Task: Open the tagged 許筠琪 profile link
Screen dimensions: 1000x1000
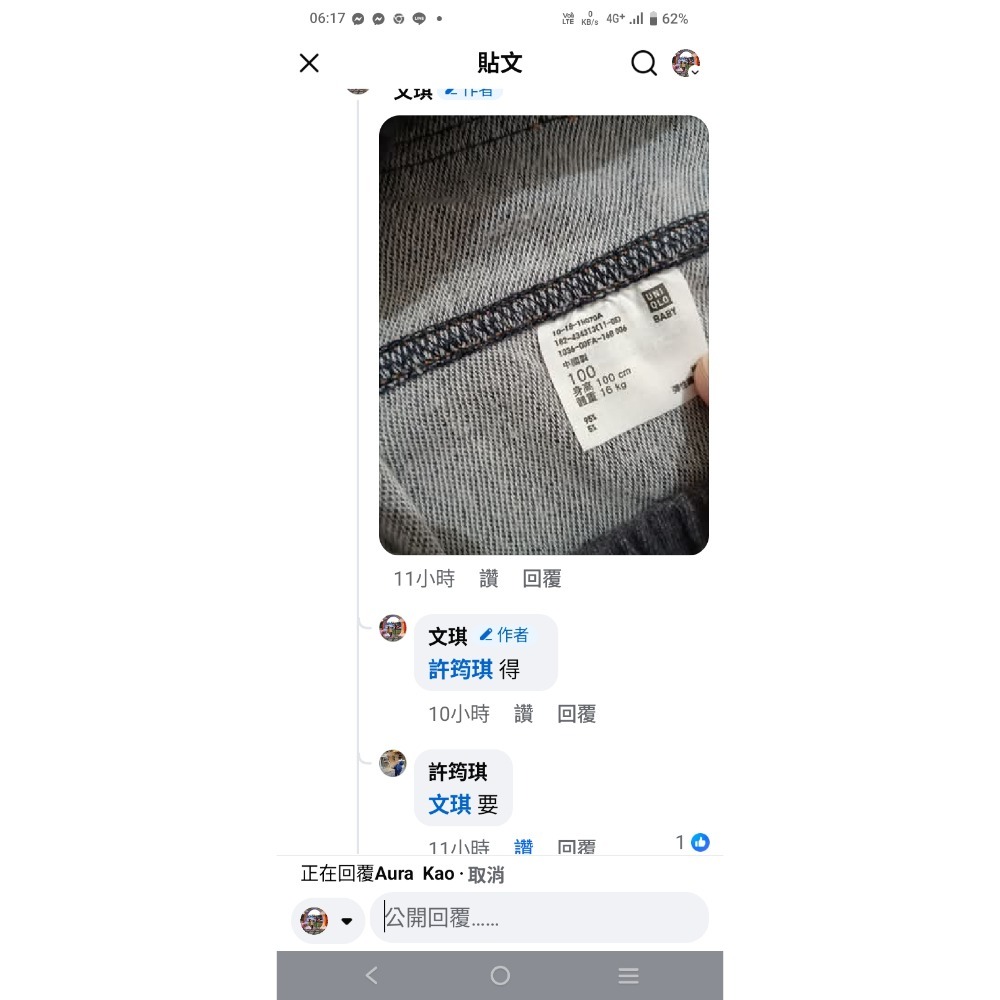Action: click(x=460, y=669)
